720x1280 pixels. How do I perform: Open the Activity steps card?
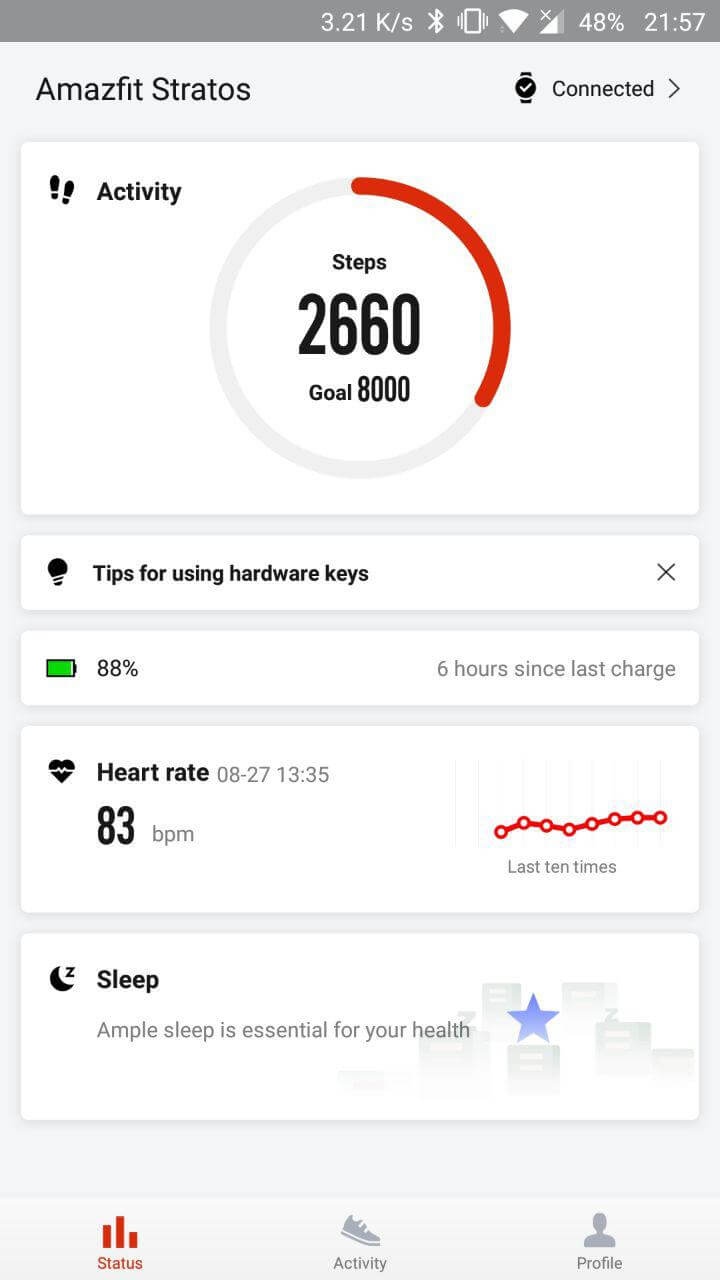tap(360, 328)
